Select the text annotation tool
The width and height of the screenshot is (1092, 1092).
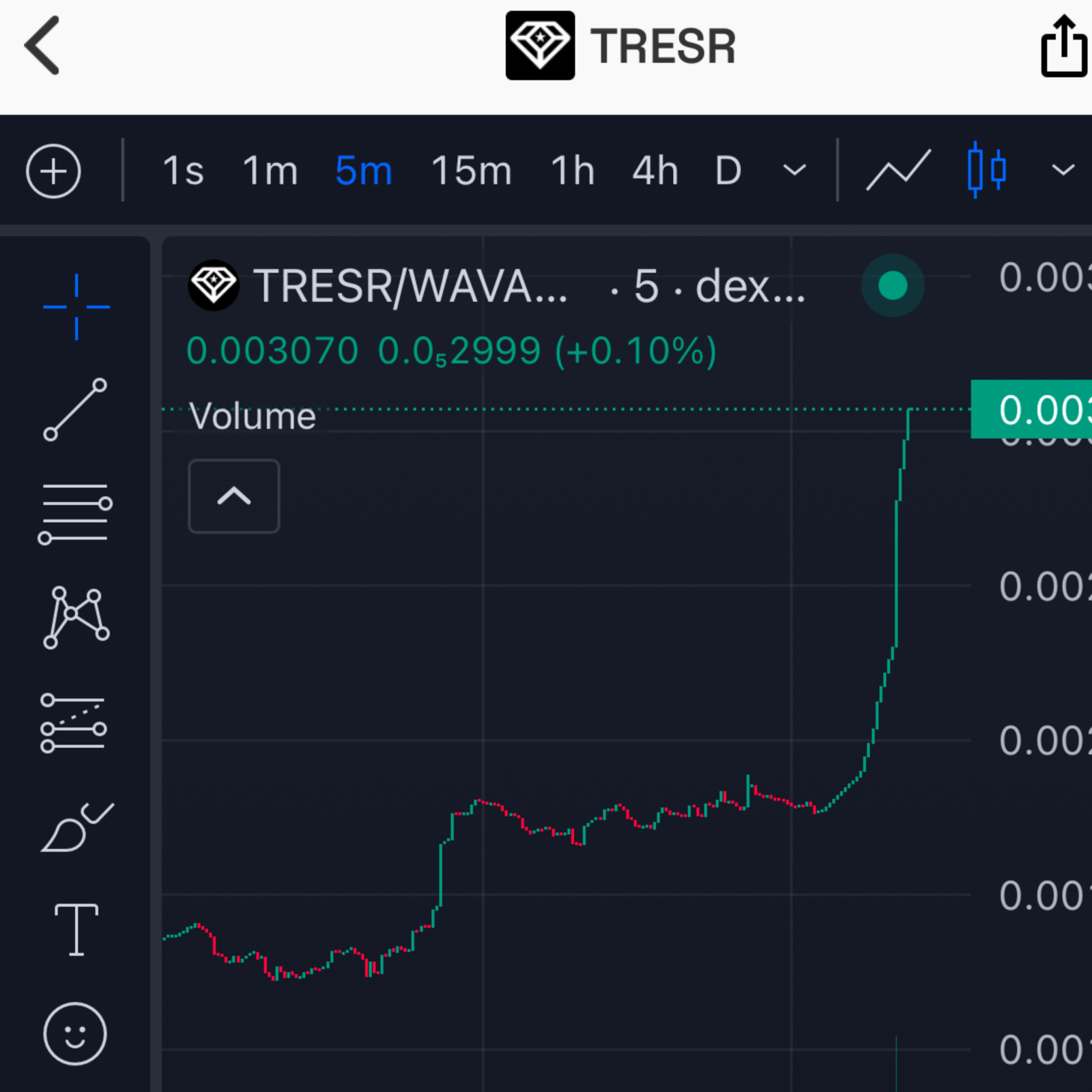[76, 930]
